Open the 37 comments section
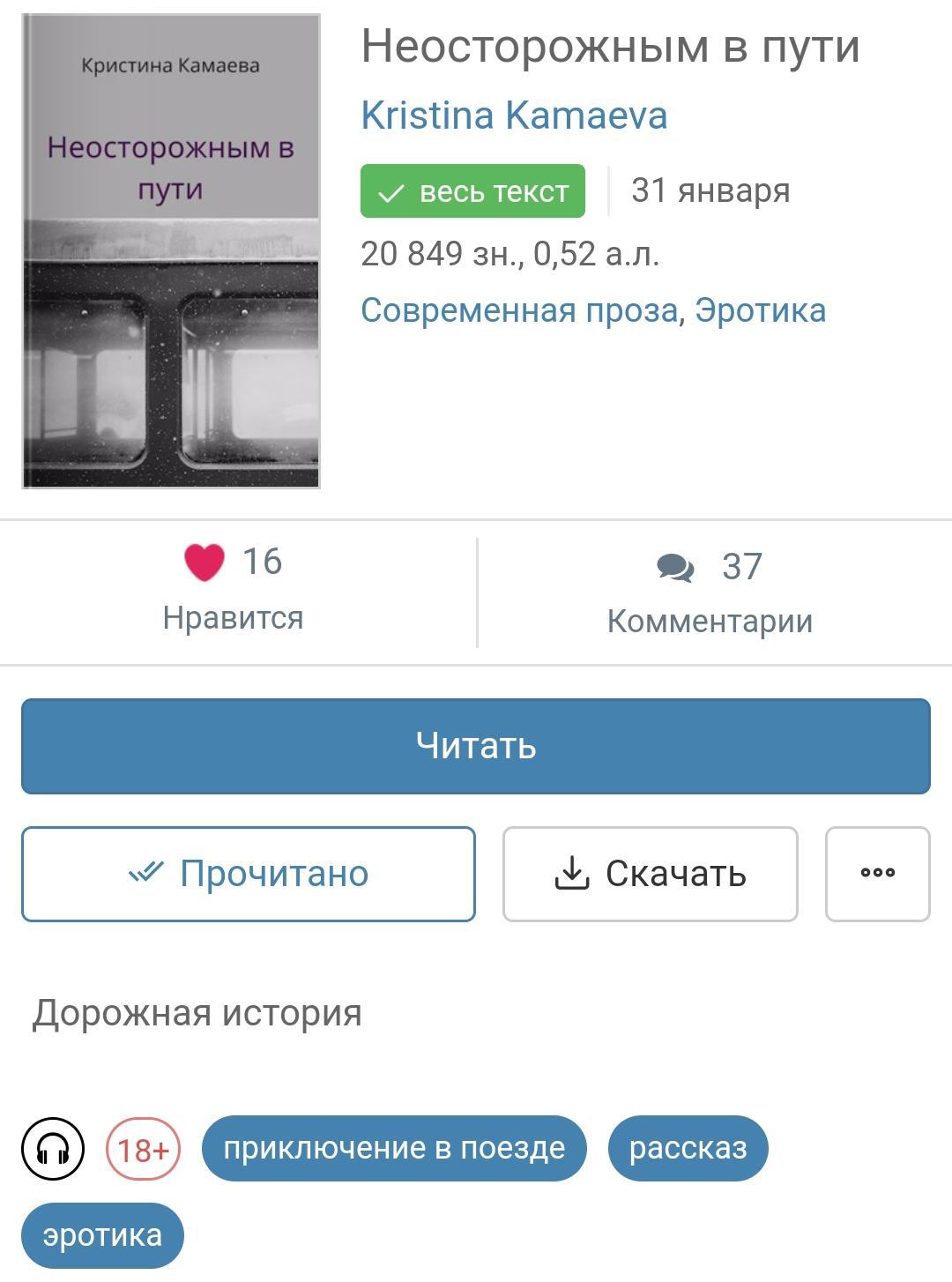The image size is (952, 1282). pyautogui.click(x=710, y=592)
